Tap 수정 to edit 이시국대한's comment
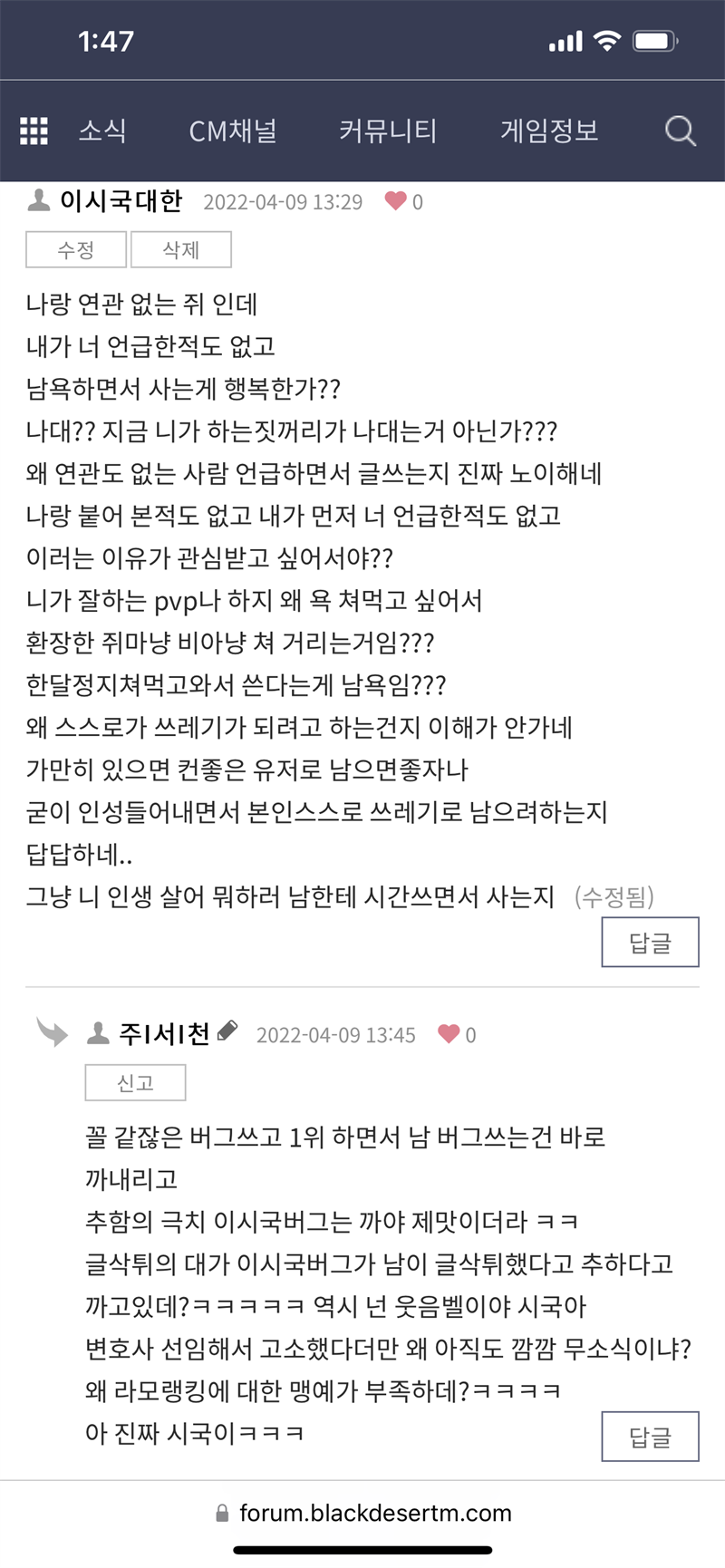This screenshot has height=1568, width=725. click(76, 250)
